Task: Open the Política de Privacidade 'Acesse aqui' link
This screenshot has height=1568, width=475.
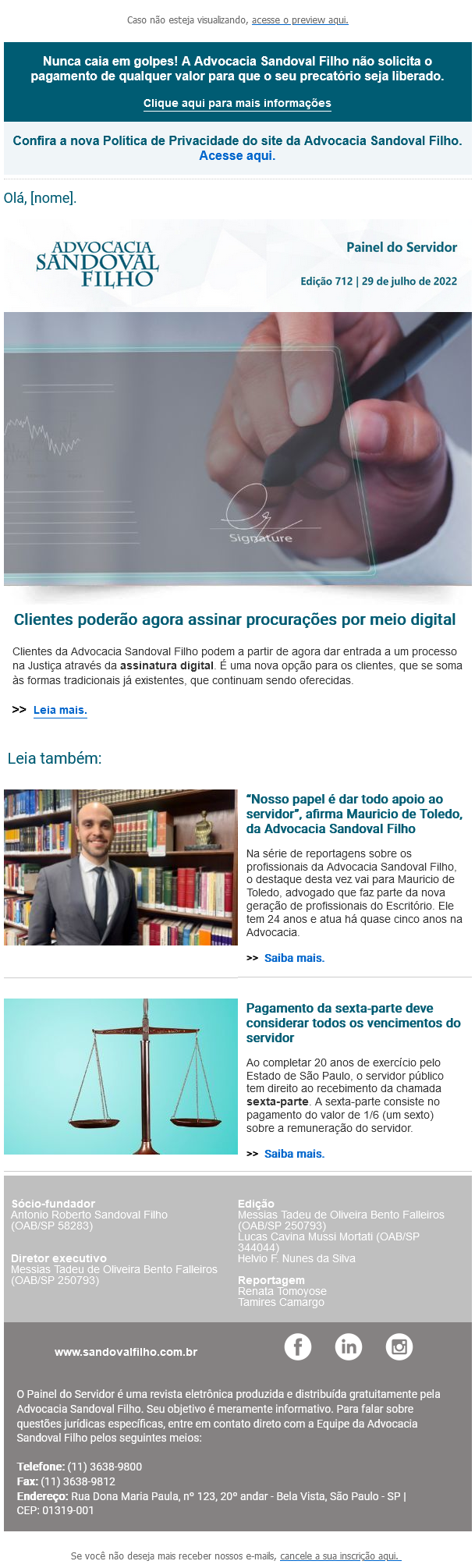Action: point(237,156)
